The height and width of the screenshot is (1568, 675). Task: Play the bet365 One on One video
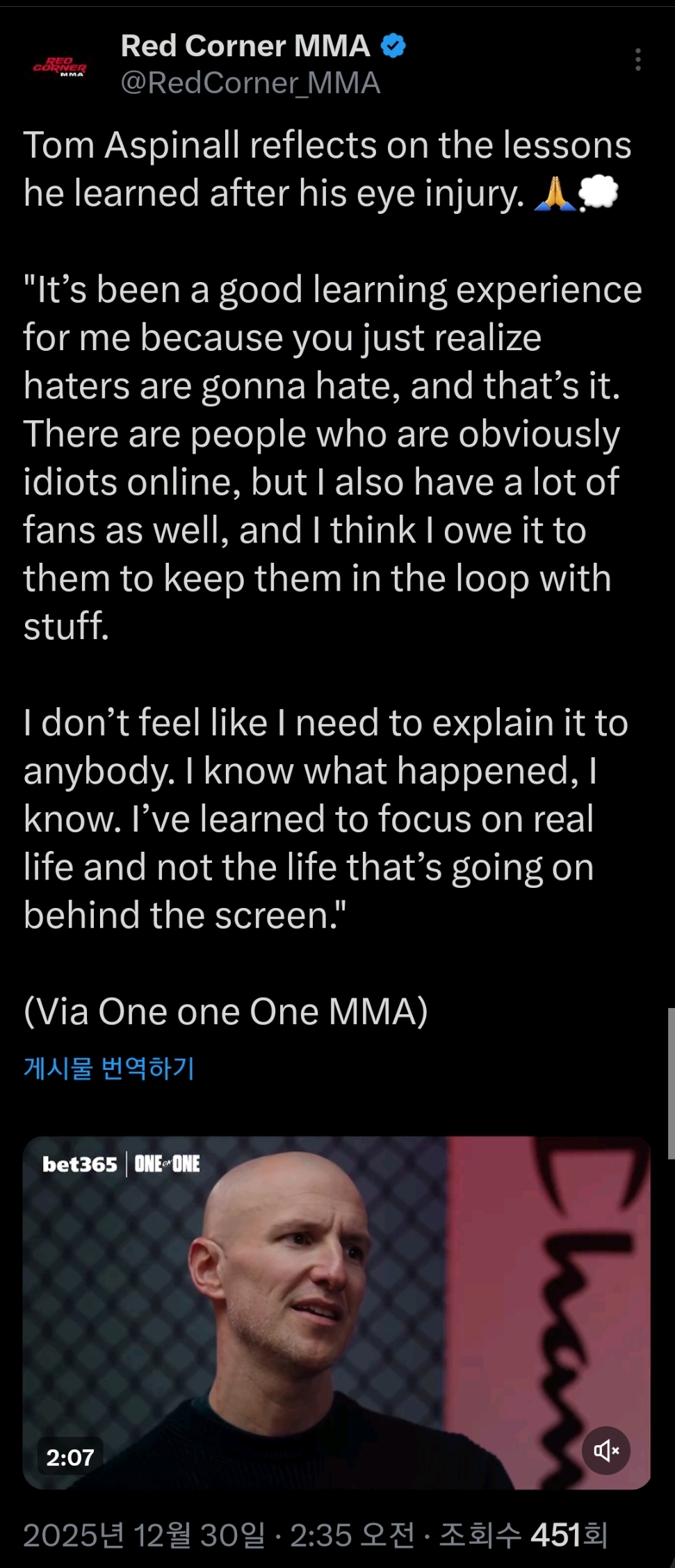(x=336, y=1312)
